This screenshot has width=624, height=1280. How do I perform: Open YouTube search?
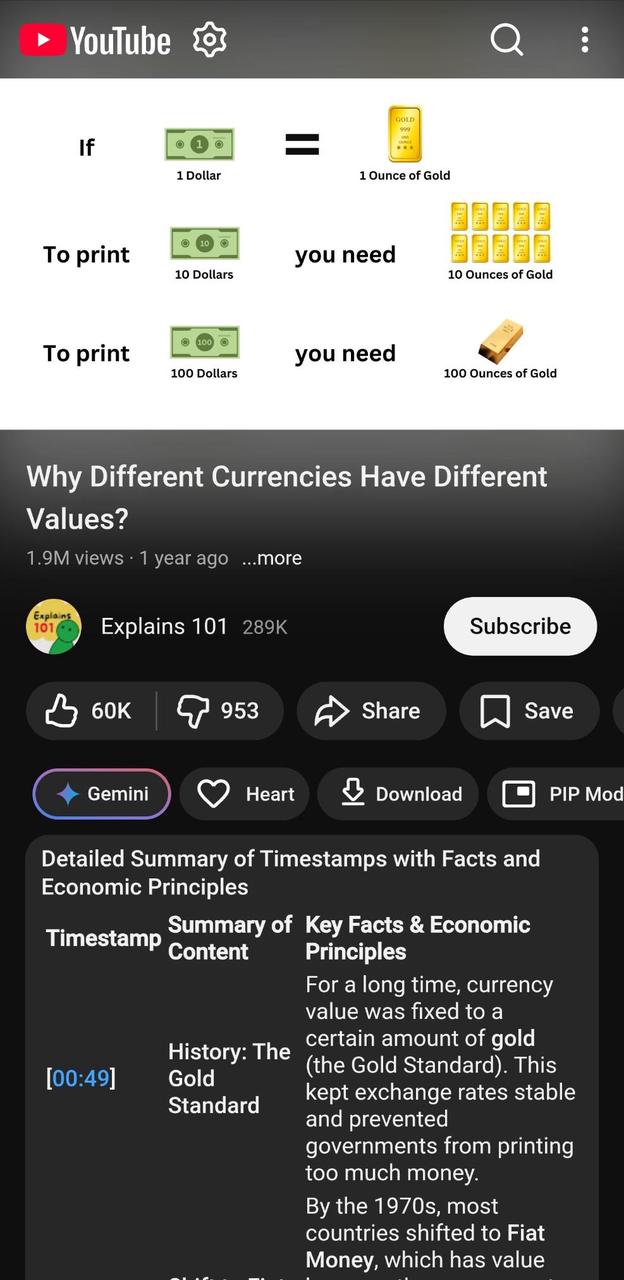pos(507,40)
